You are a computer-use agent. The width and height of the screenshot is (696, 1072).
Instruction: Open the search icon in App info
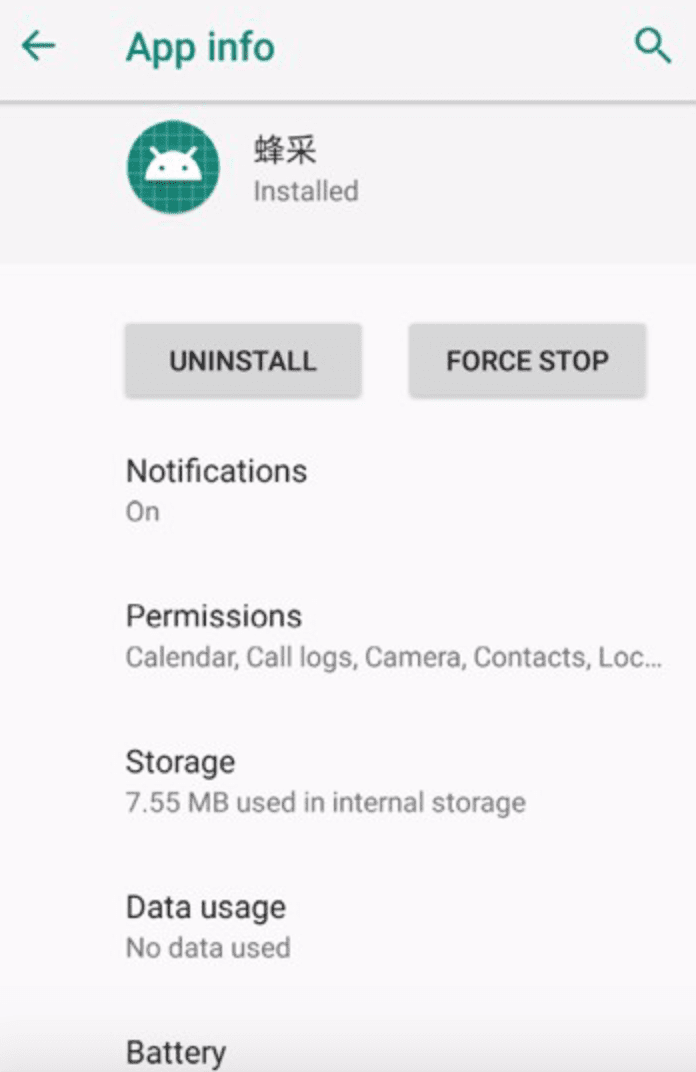pos(652,46)
